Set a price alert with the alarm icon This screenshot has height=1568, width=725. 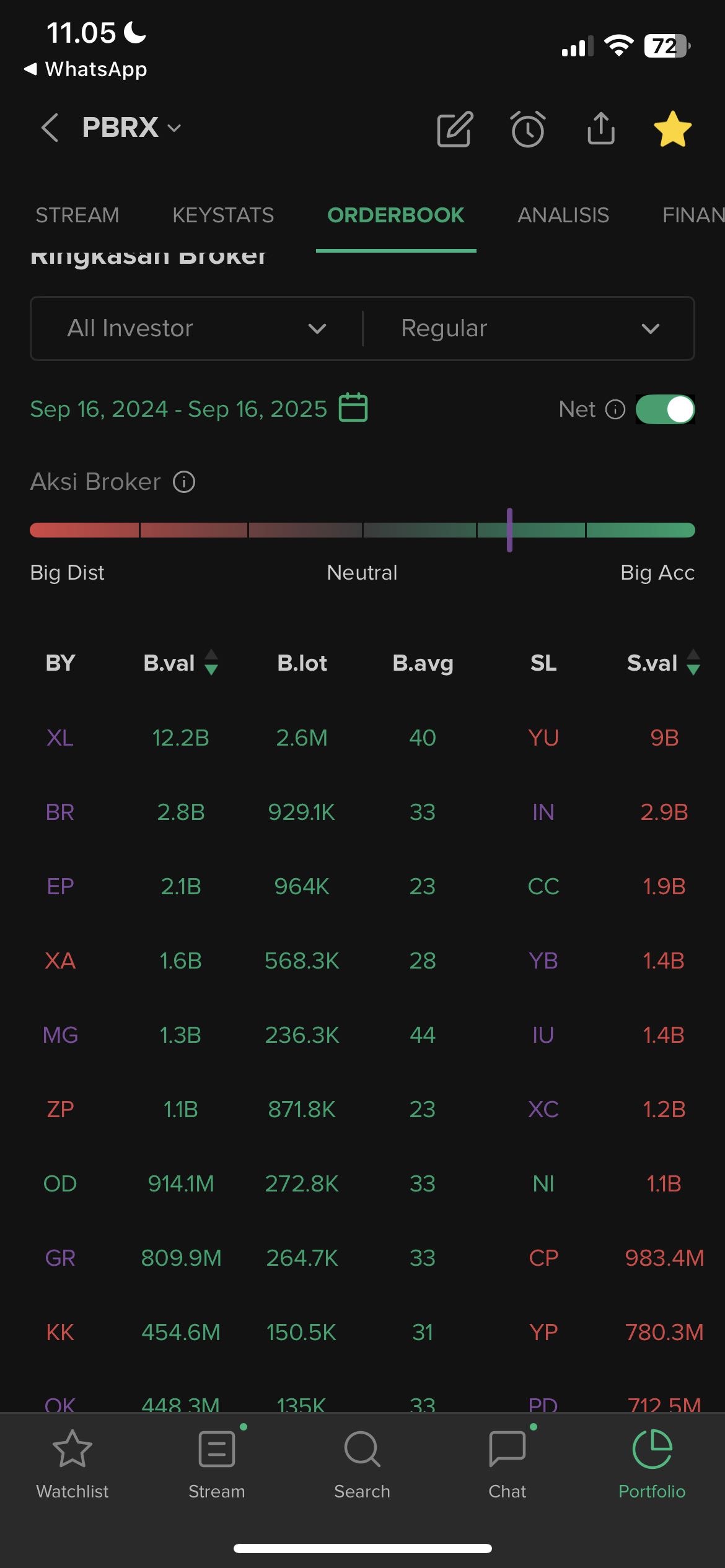coord(528,129)
